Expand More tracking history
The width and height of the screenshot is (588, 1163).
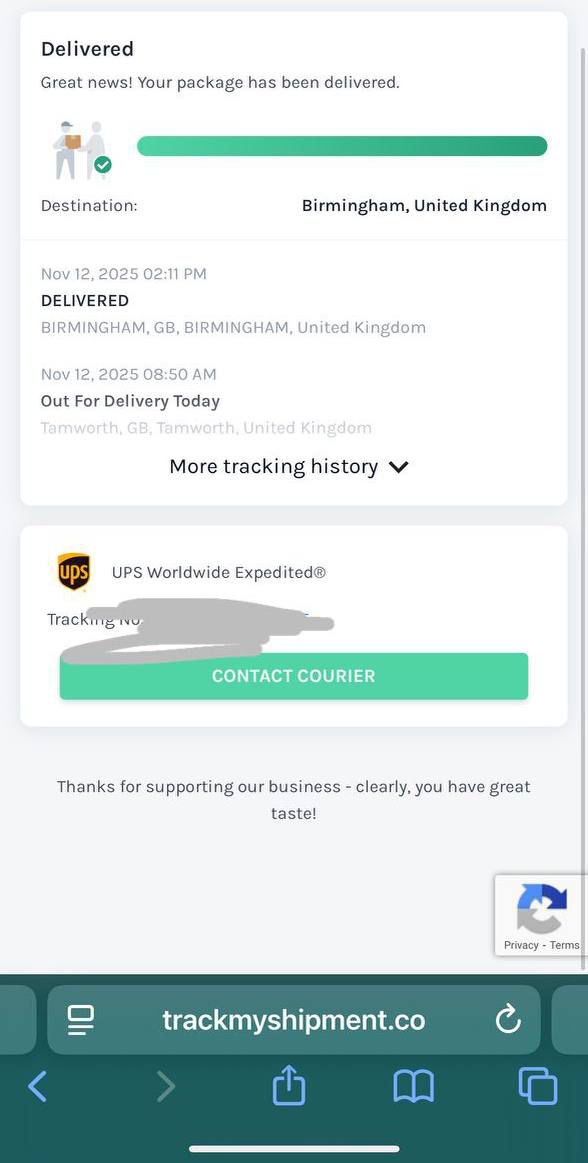pyautogui.click(x=289, y=467)
